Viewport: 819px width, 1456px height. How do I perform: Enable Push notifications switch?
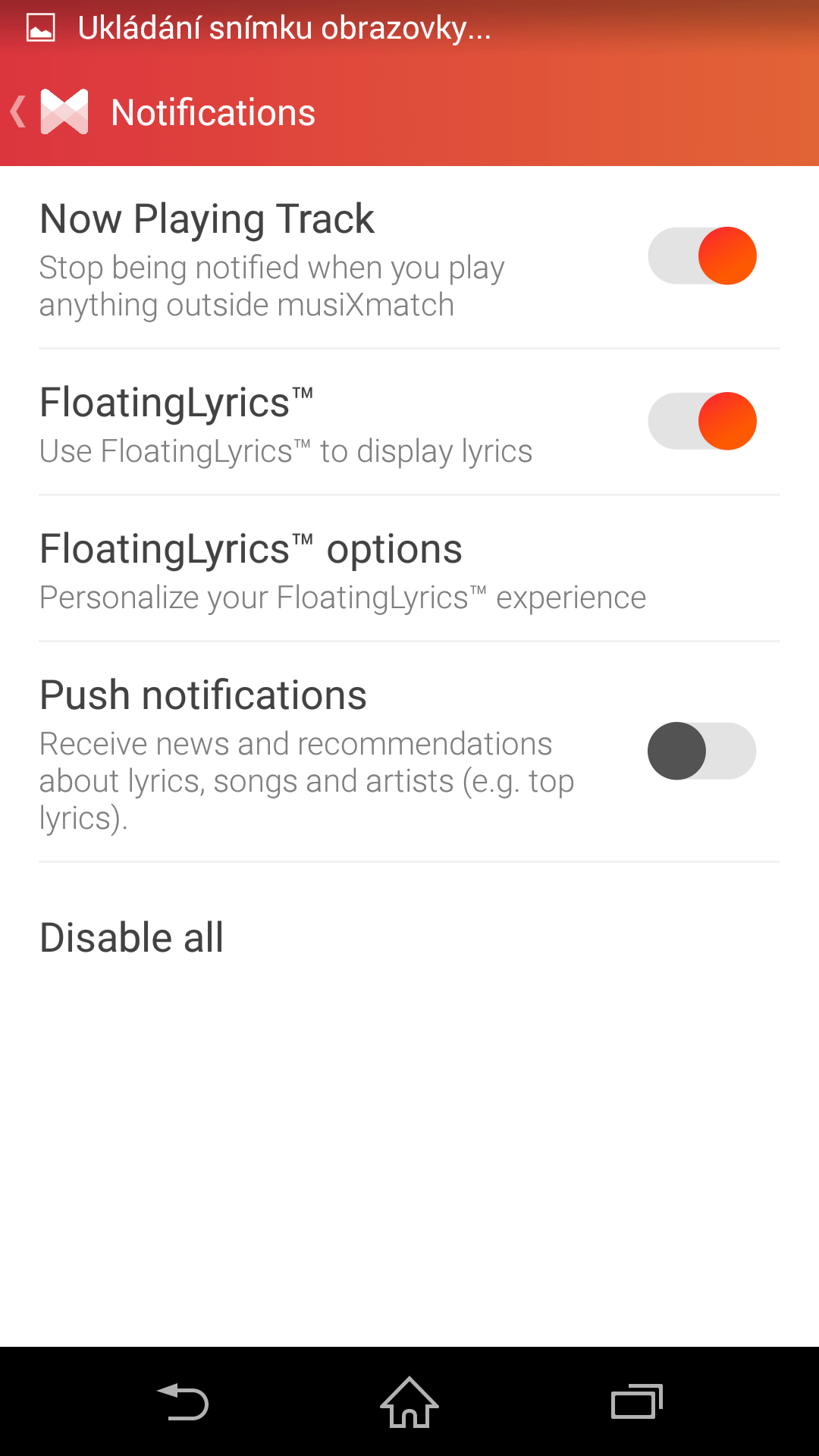pyautogui.click(x=702, y=751)
